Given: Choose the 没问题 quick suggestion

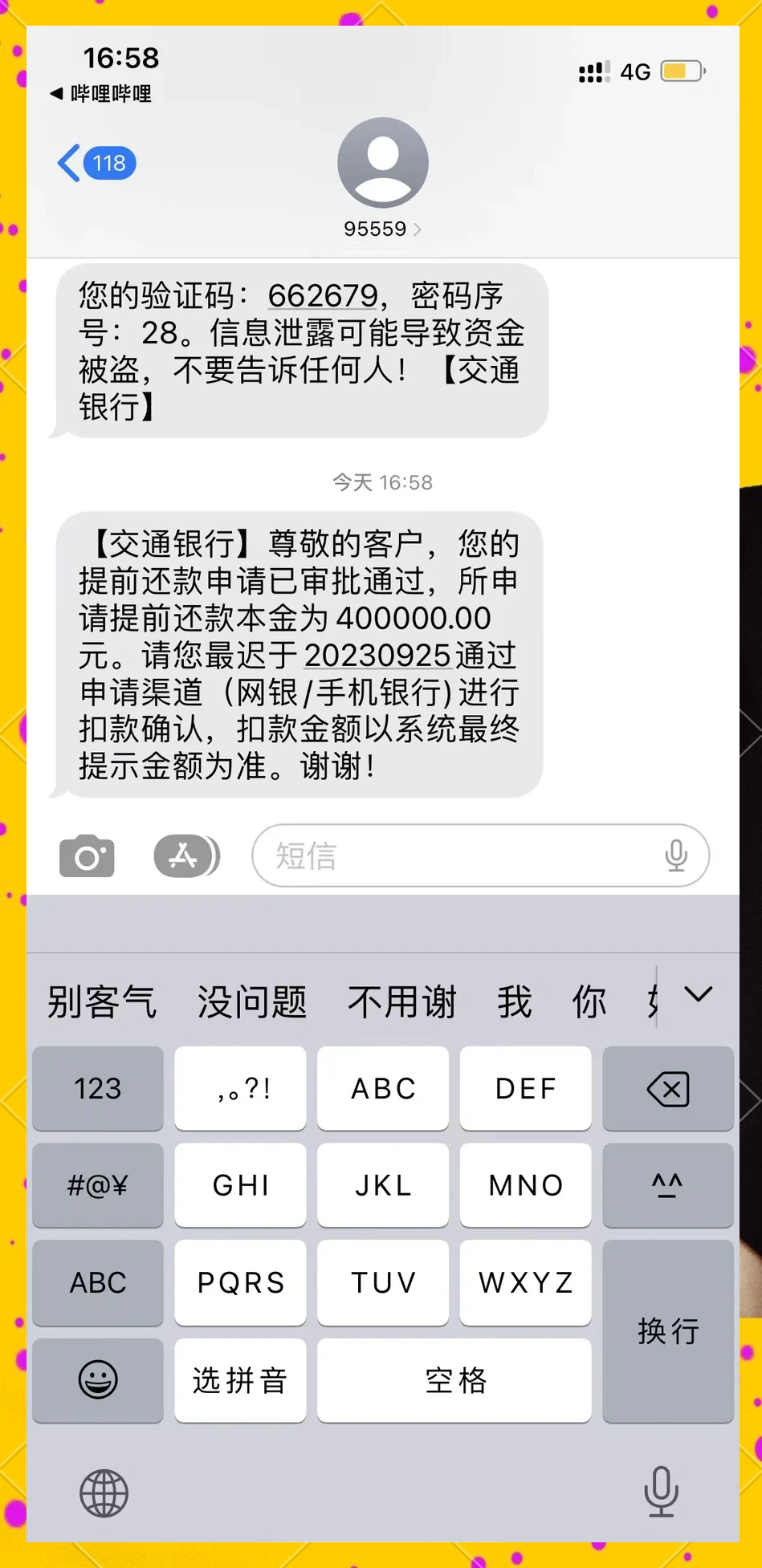Looking at the screenshot, I should (x=252, y=1001).
